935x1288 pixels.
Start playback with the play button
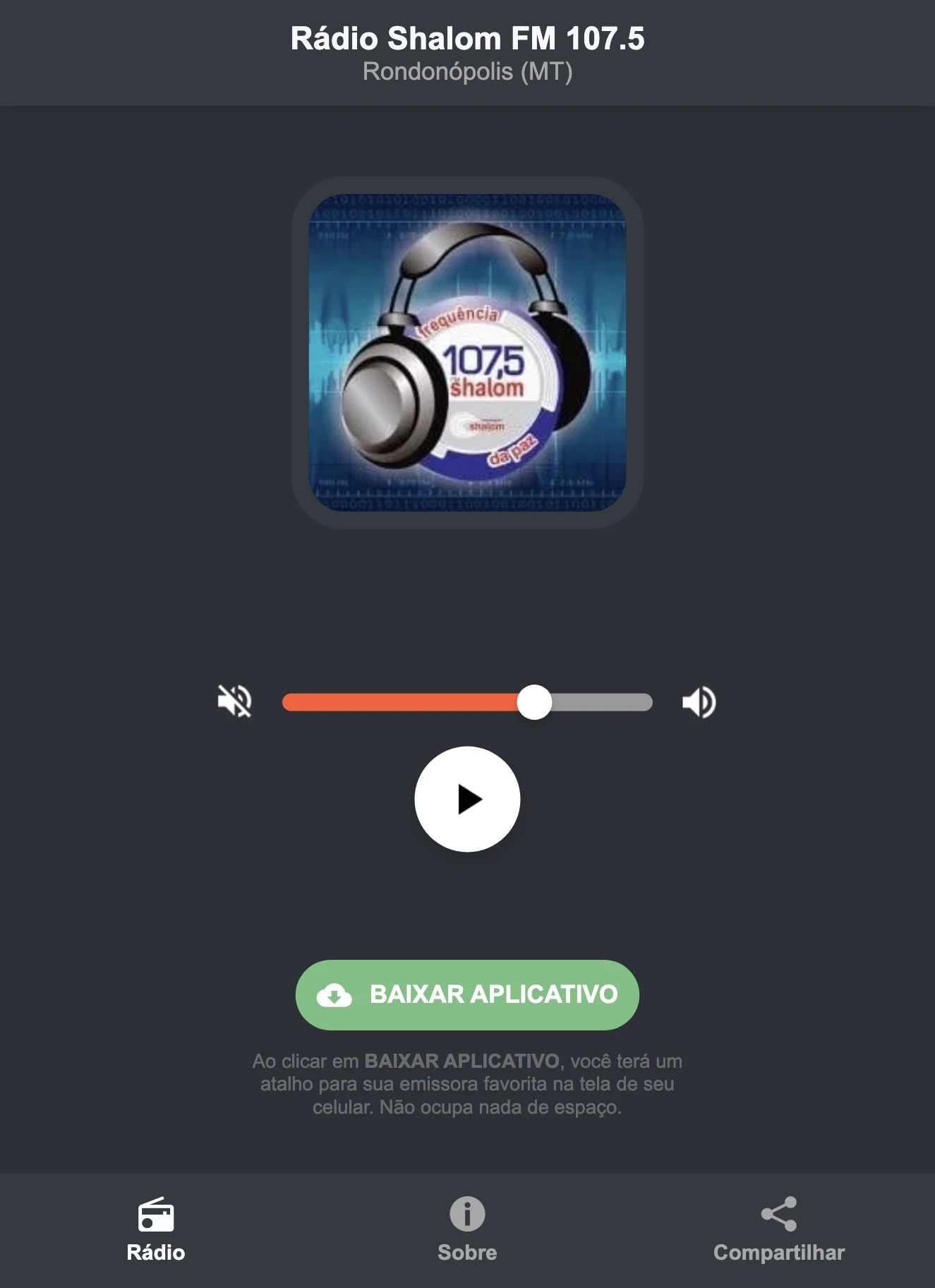[x=467, y=798]
